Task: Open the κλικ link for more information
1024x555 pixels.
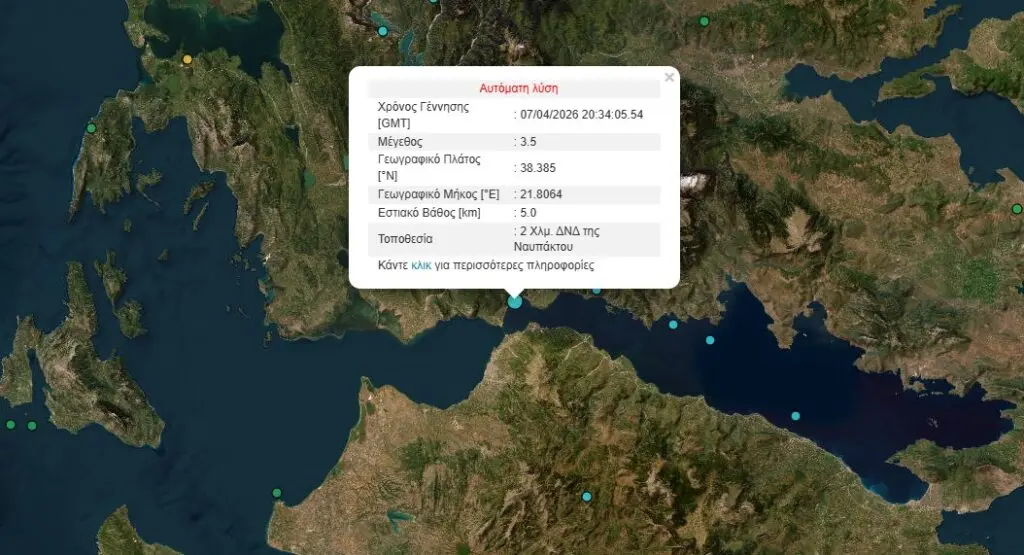Action: click(421, 266)
